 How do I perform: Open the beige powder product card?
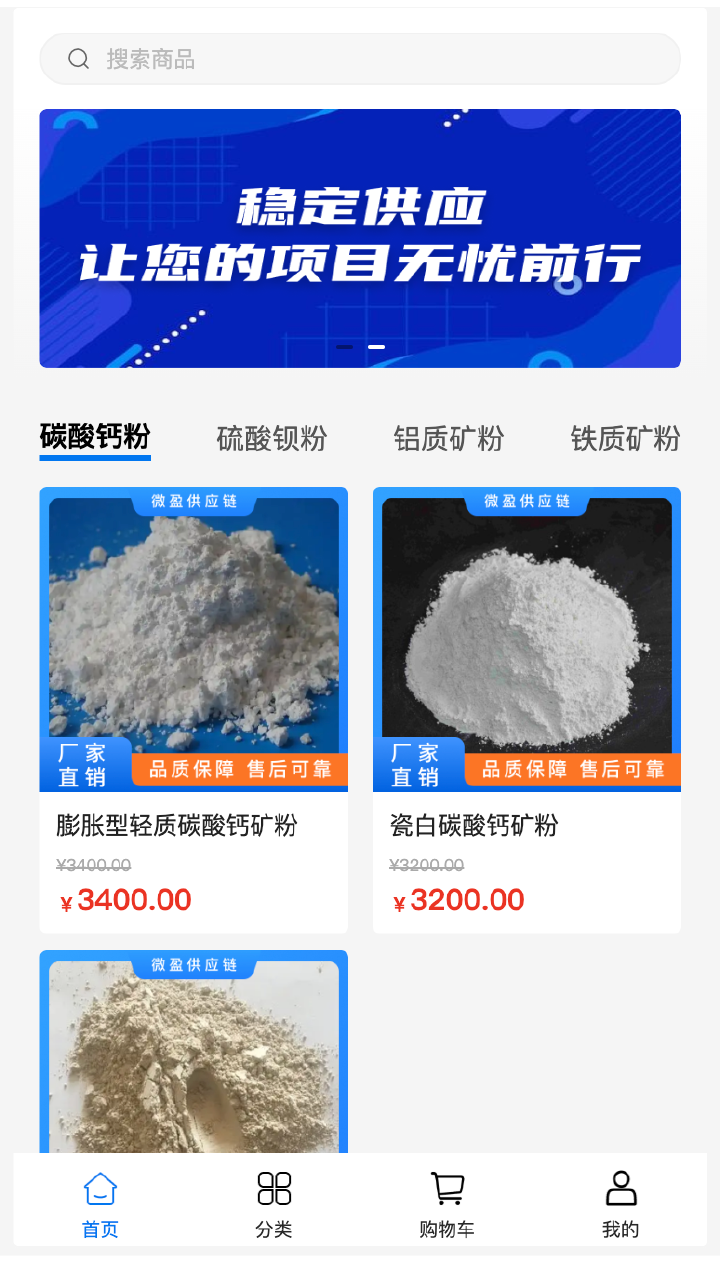(x=194, y=1051)
